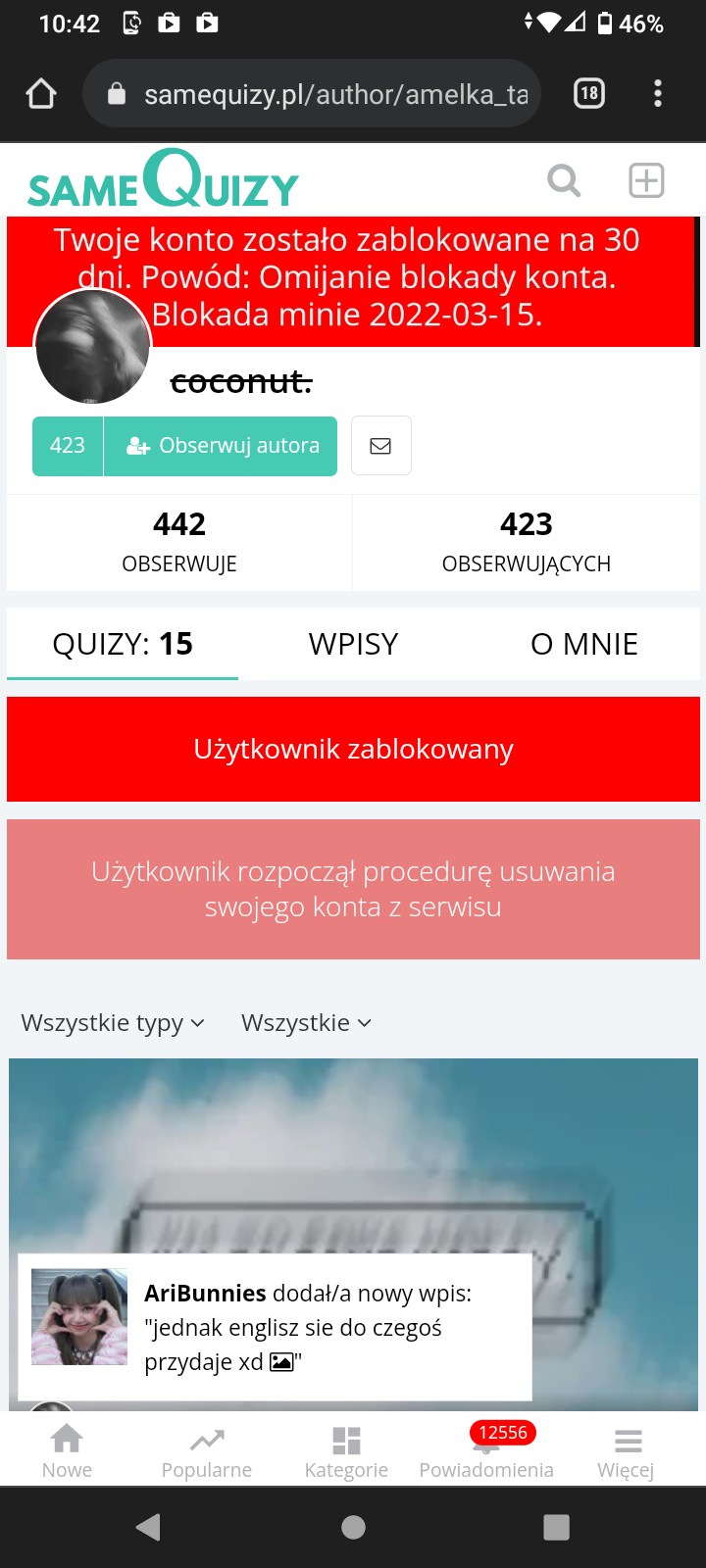Go to the Nowe section

pos(67,1451)
